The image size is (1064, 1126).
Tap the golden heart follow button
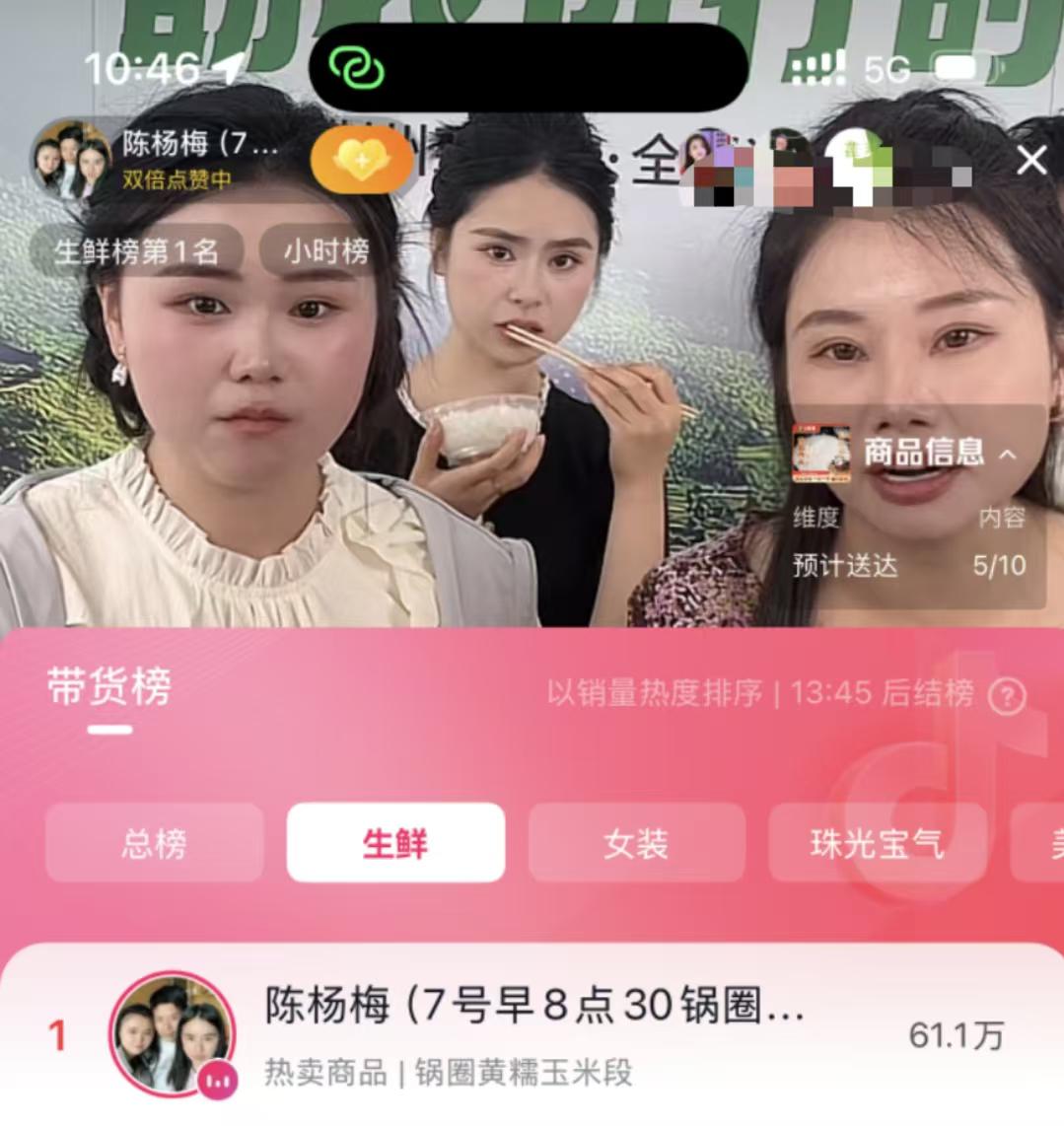point(362,160)
